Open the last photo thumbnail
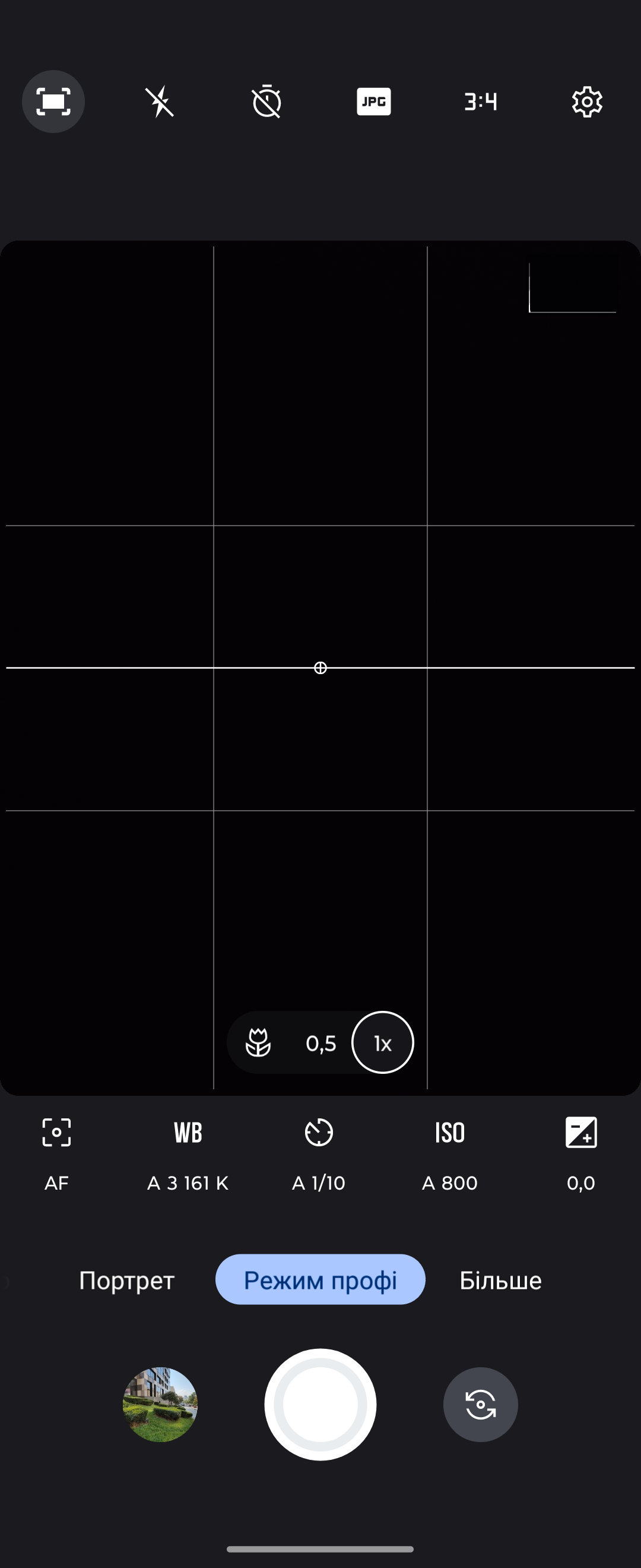The height and width of the screenshot is (1568, 641). pyautogui.click(x=161, y=1404)
